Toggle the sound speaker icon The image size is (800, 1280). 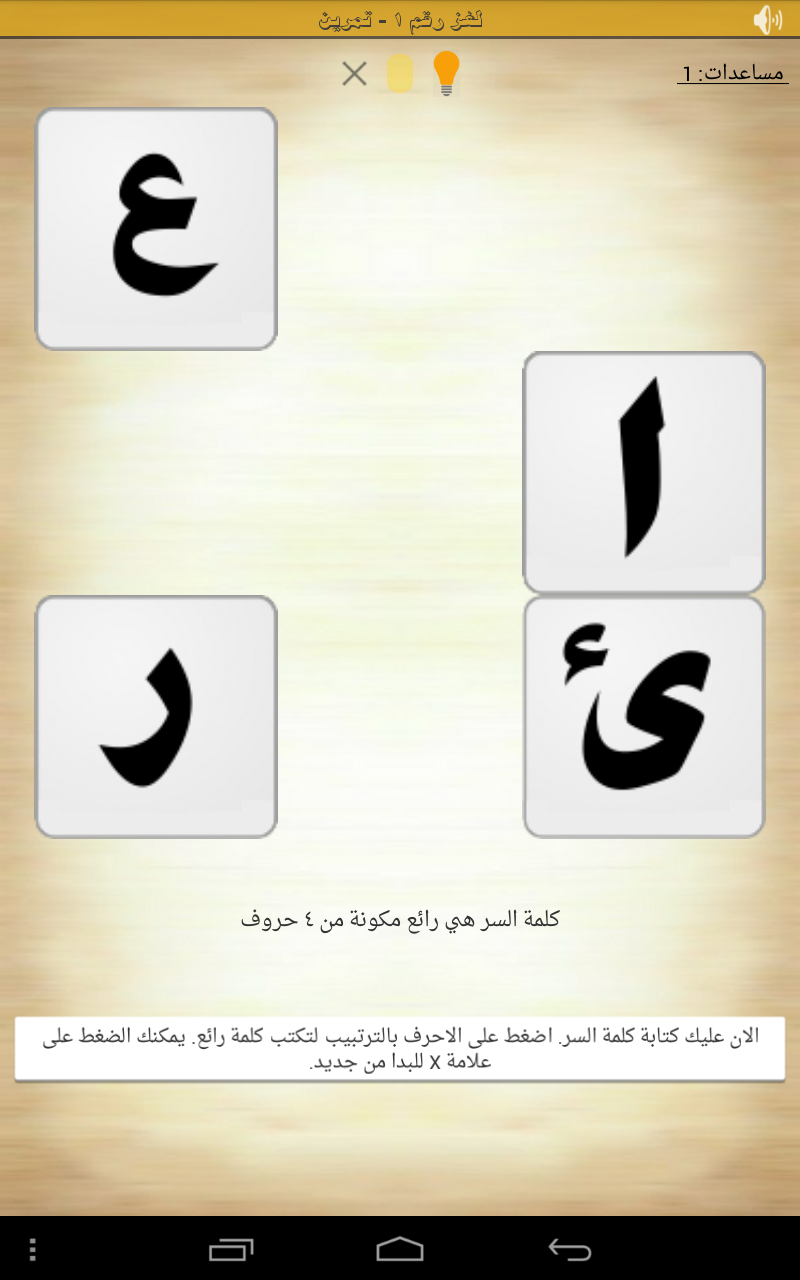[x=767, y=19]
